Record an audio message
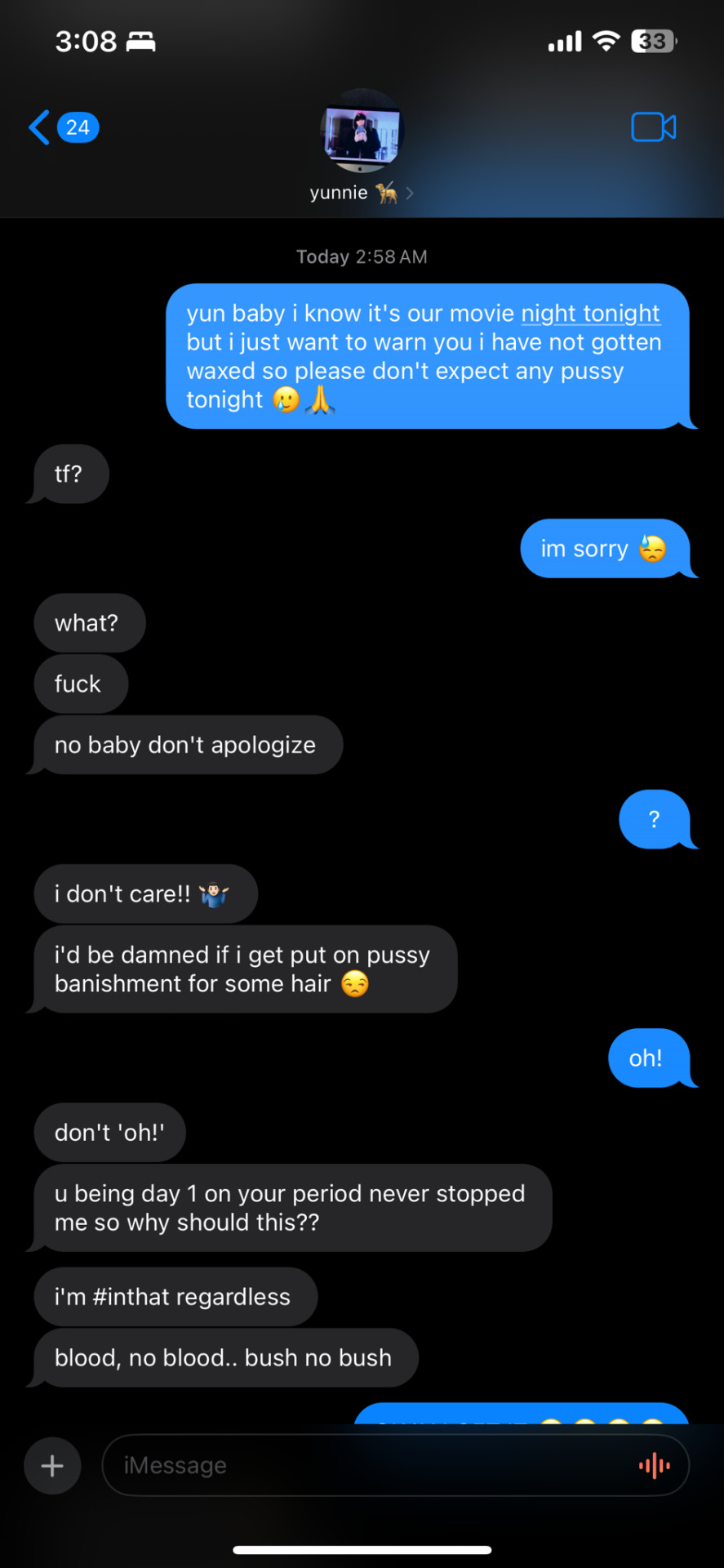The image size is (724, 1568). (x=655, y=1466)
